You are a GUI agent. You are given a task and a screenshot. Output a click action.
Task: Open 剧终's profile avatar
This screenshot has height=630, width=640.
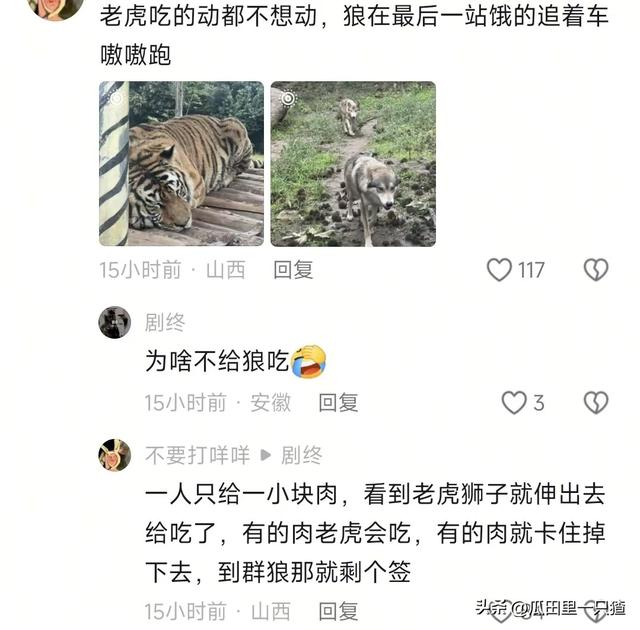click(x=115, y=322)
